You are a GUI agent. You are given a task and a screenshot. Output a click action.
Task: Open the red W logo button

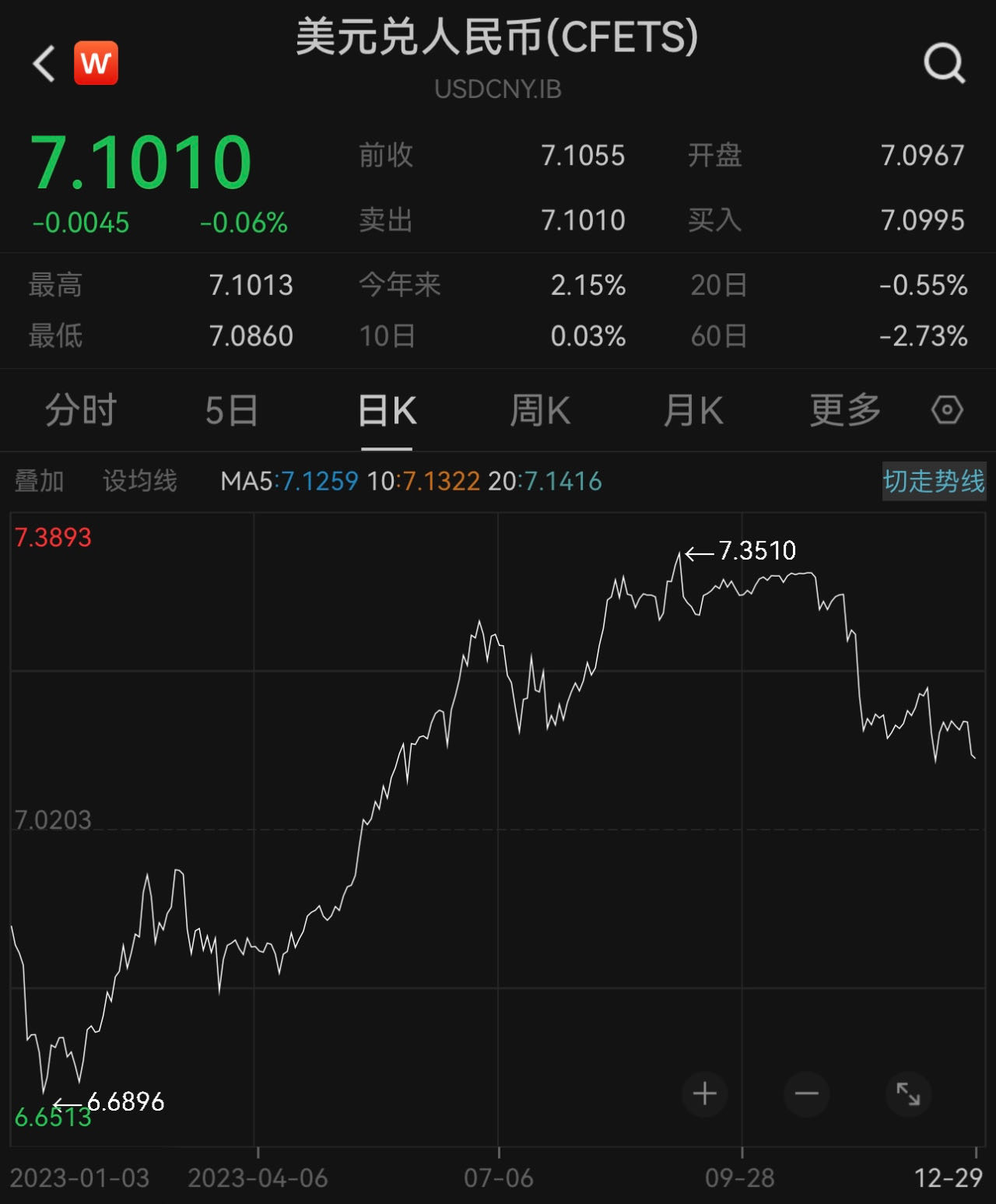96,63
